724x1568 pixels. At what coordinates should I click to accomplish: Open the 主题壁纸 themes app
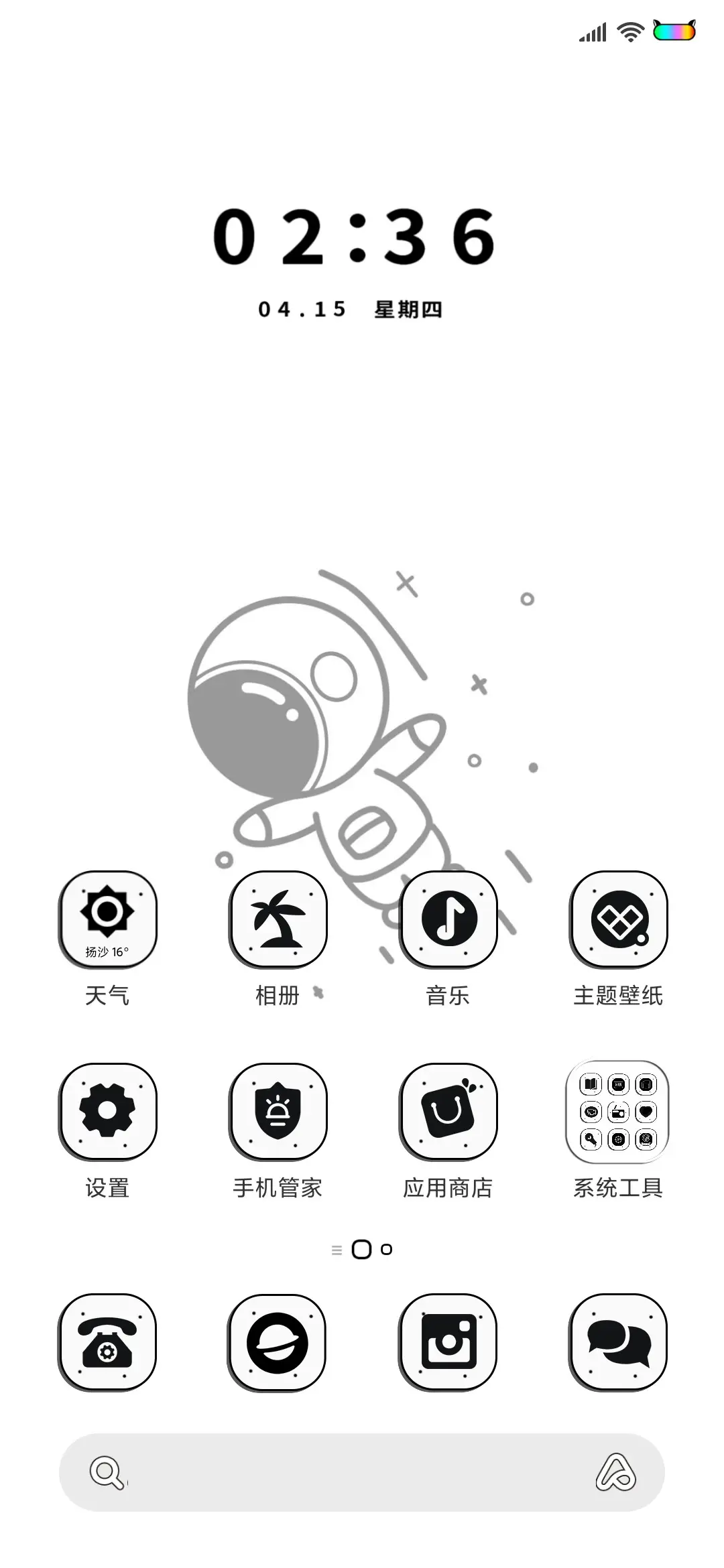[619, 919]
